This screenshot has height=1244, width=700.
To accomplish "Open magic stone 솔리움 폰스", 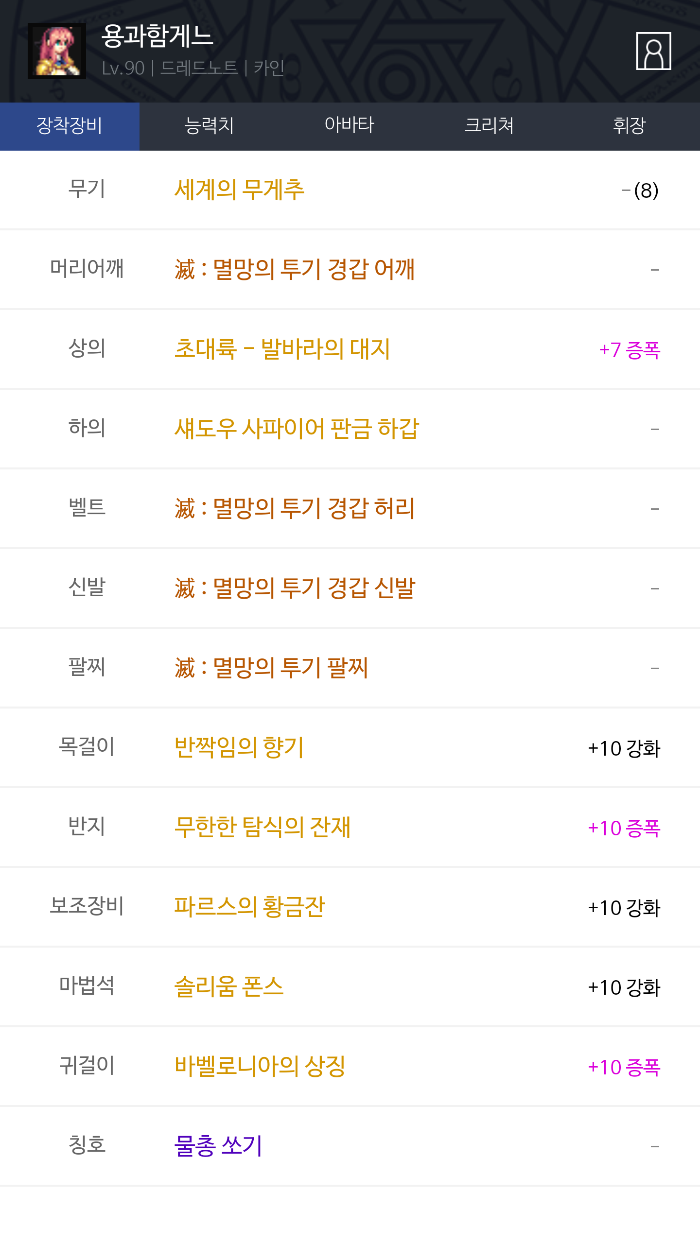I will [229, 987].
